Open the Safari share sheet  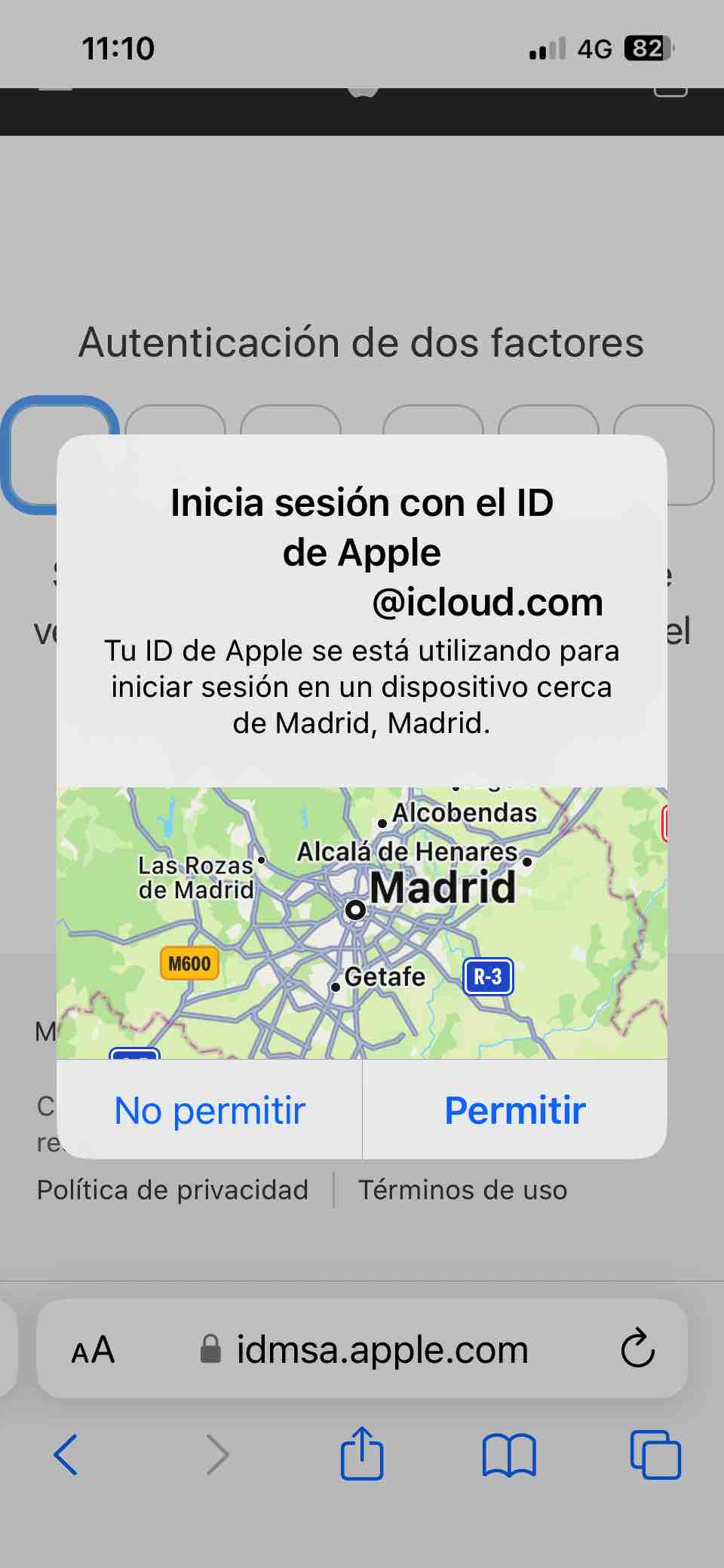(x=362, y=1453)
